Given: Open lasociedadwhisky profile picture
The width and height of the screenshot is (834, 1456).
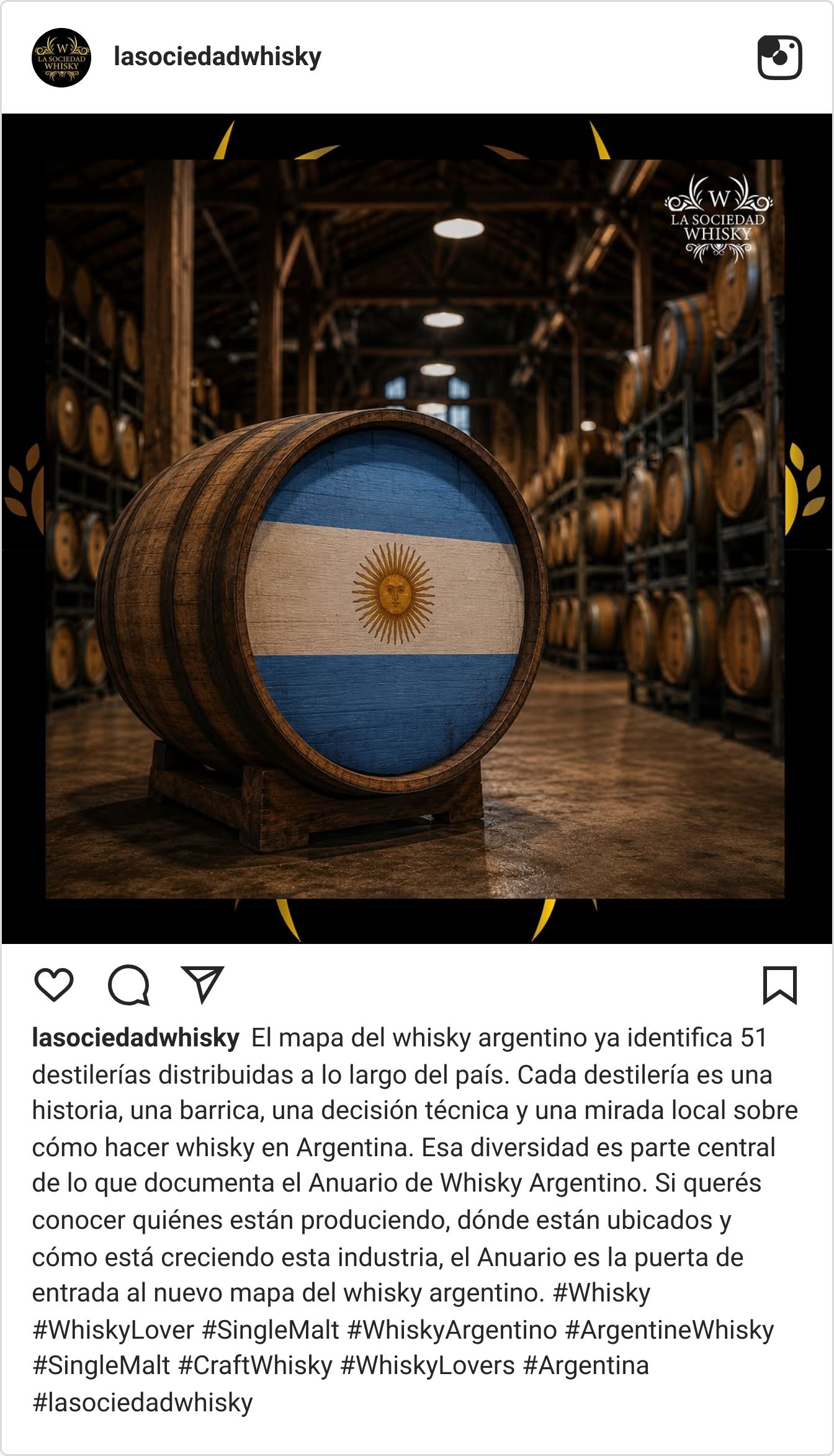Looking at the screenshot, I should 61,58.
